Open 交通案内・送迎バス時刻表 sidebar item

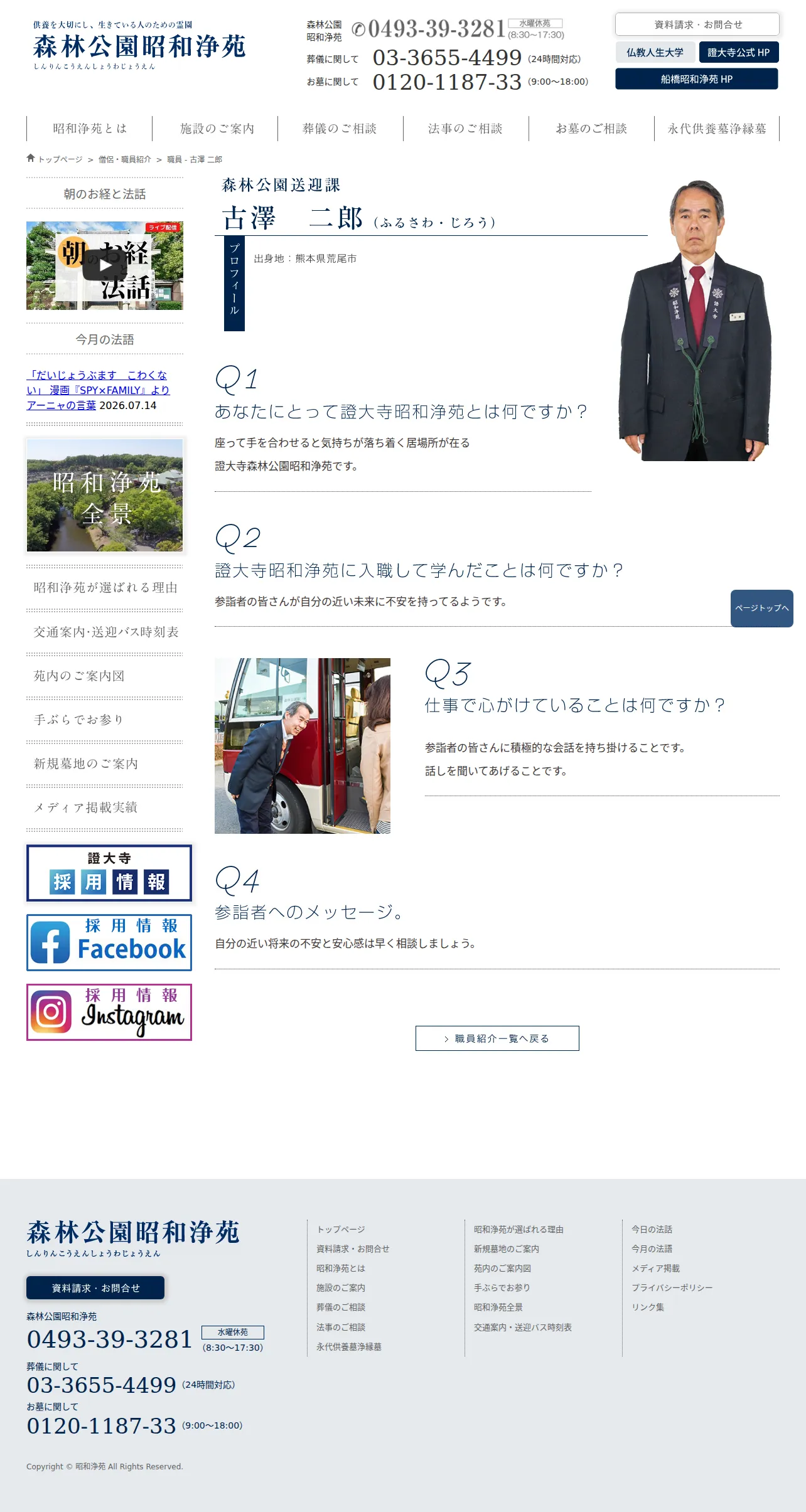pyautogui.click(x=105, y=632)
